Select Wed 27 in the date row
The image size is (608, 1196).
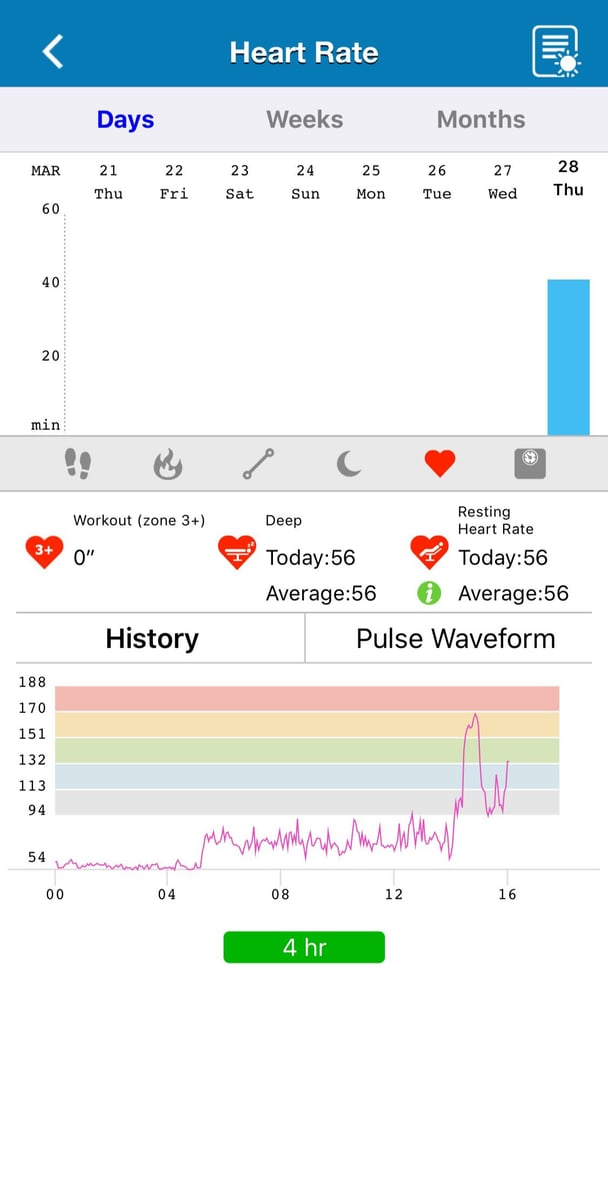[502, 182]
